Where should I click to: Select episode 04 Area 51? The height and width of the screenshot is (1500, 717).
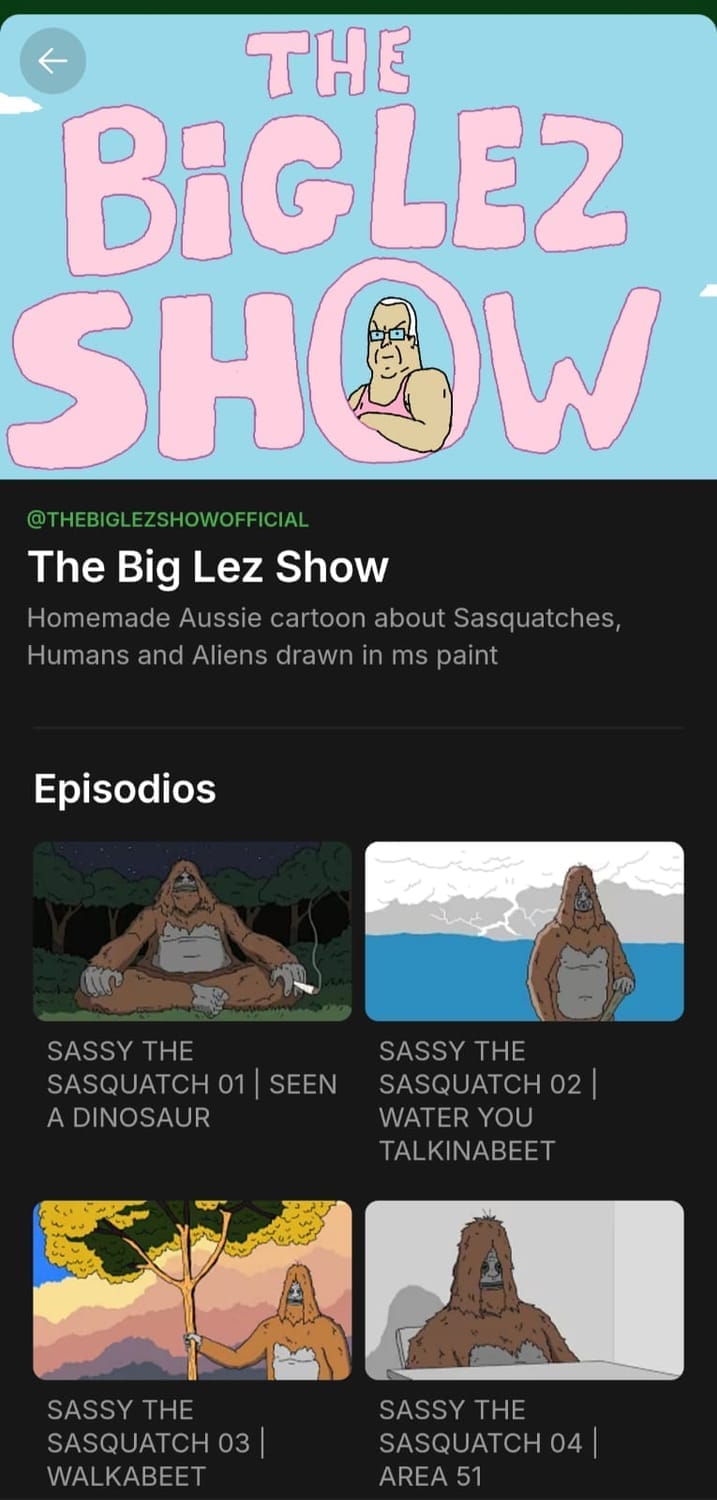point(524,1290)
